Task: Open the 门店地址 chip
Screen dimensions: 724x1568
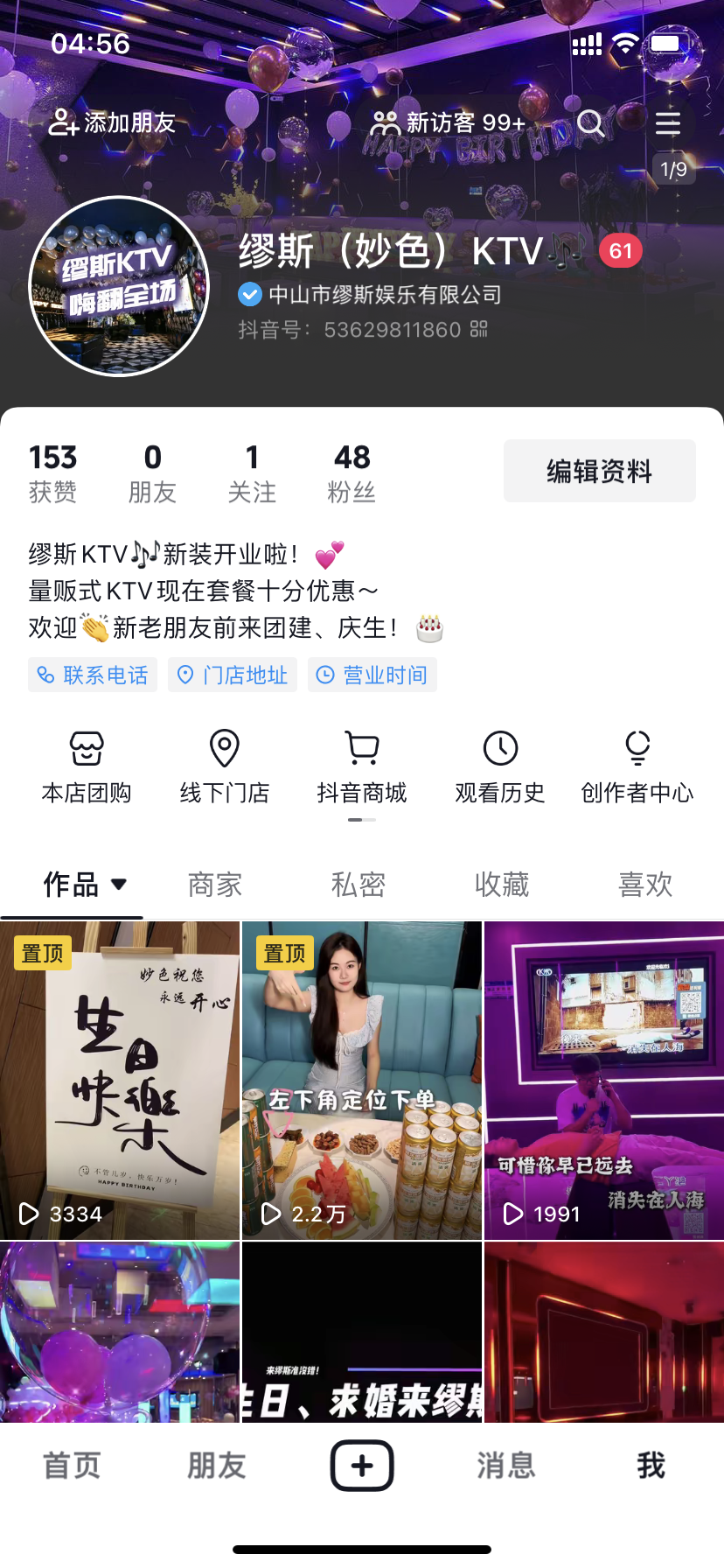Action: pos(233,675)
